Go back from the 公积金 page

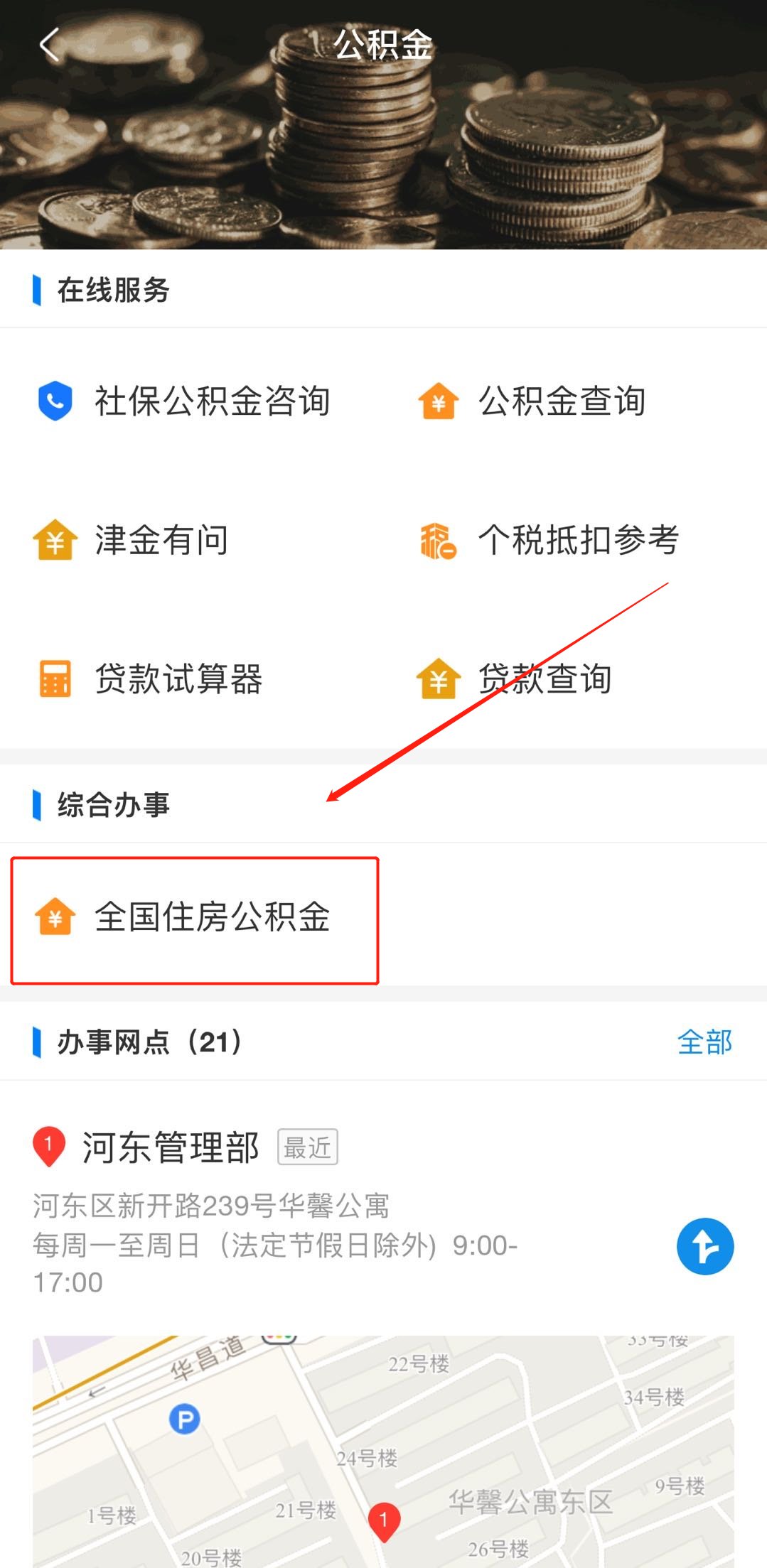pos(49,46)
